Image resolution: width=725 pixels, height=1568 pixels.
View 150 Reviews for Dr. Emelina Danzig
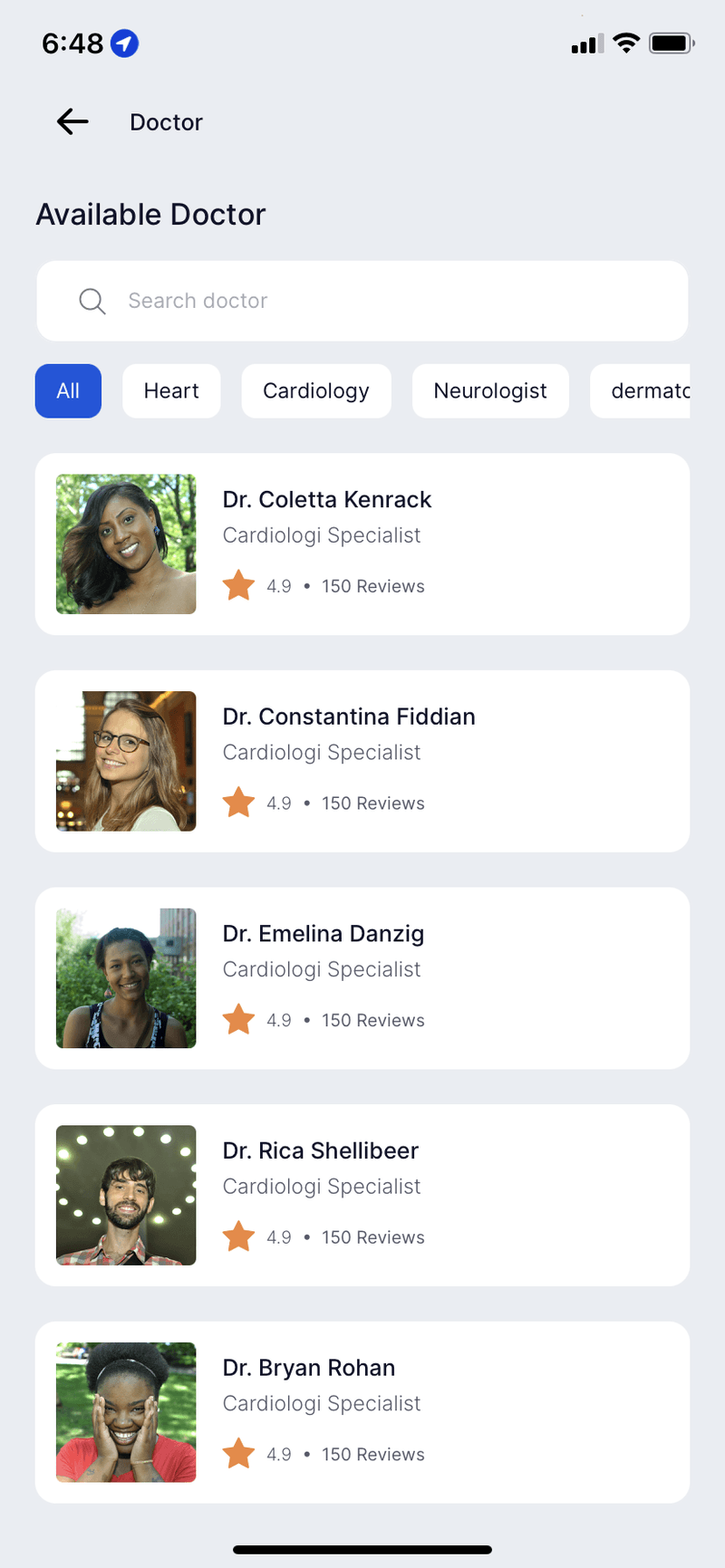tap(372, 1019)
